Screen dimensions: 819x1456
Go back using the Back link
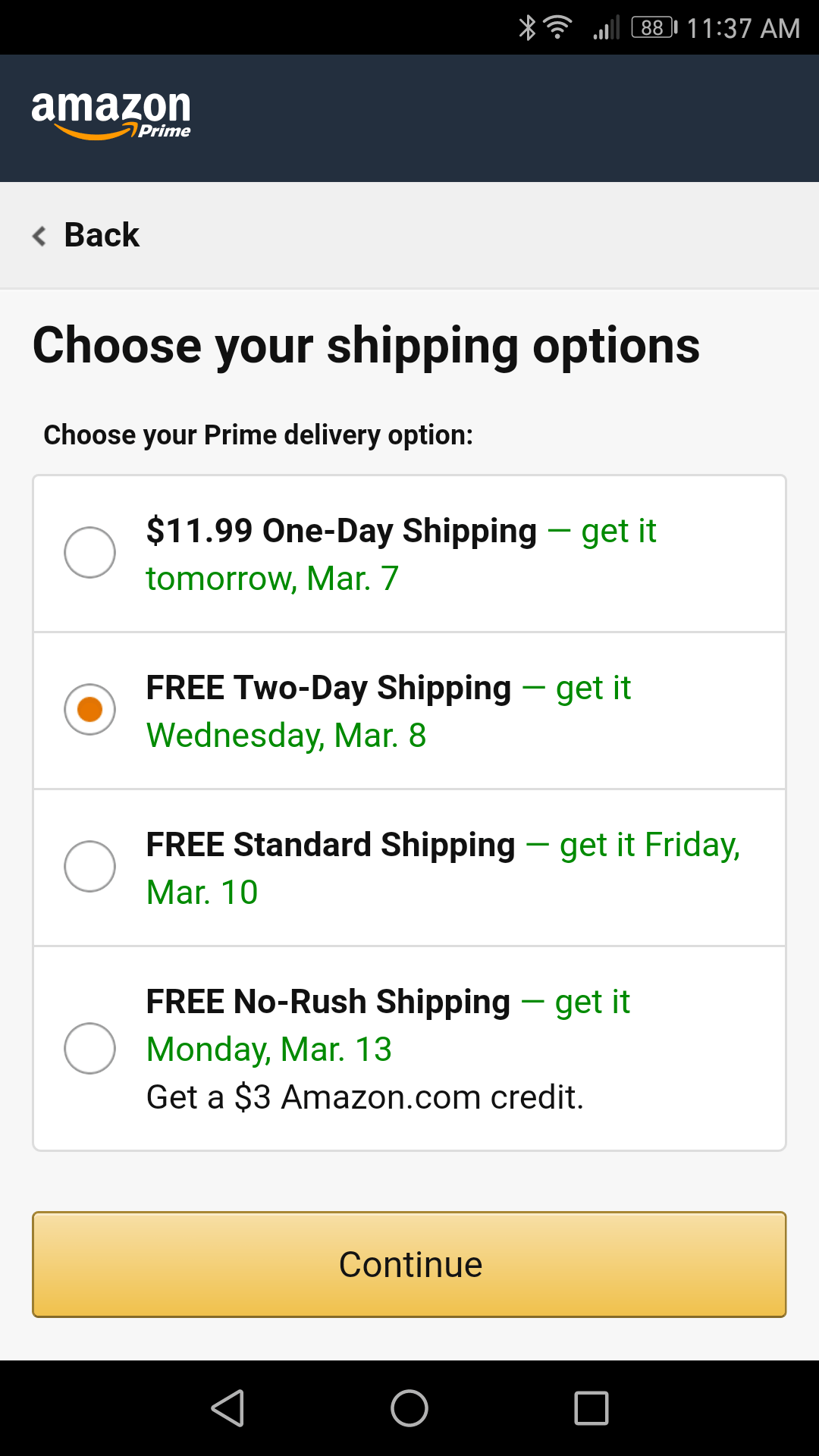(86, 235)
